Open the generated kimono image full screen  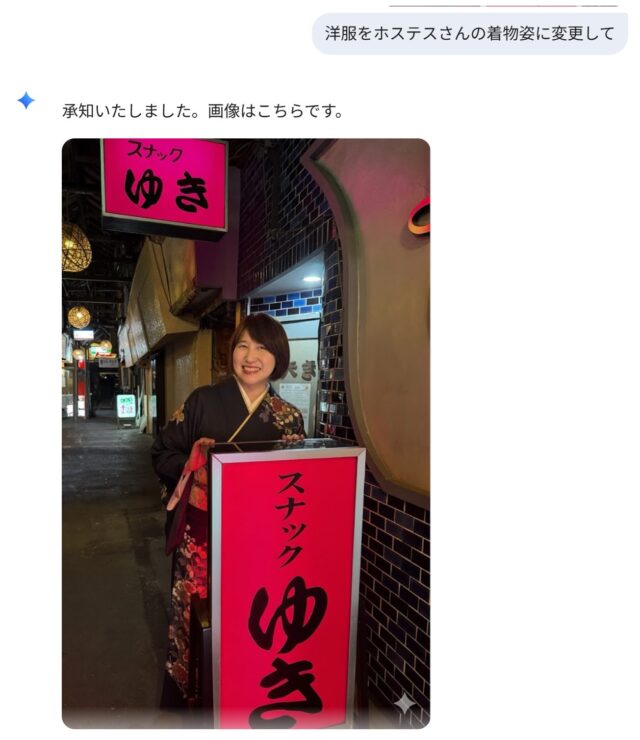[x=246, y=432]
